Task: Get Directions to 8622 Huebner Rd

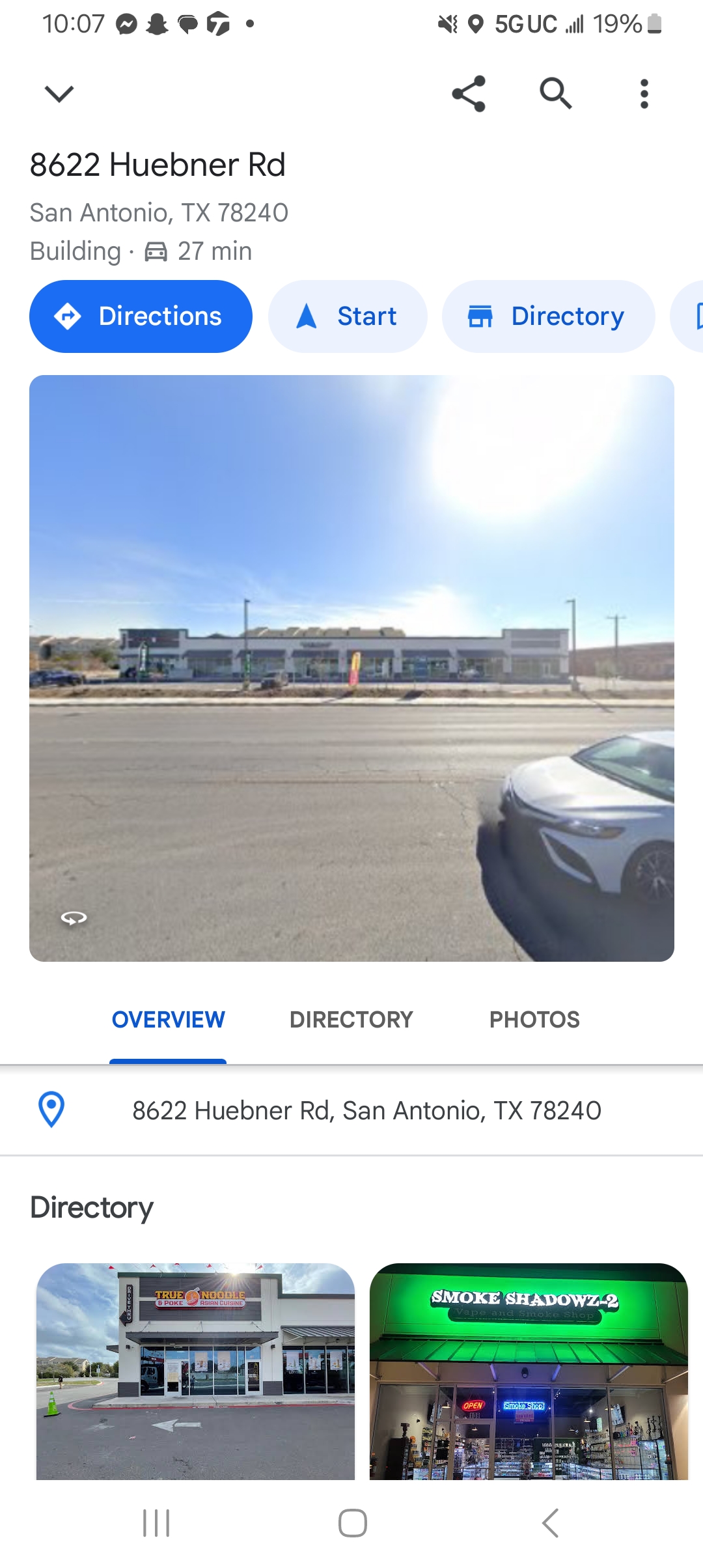Action: point(141,316)
